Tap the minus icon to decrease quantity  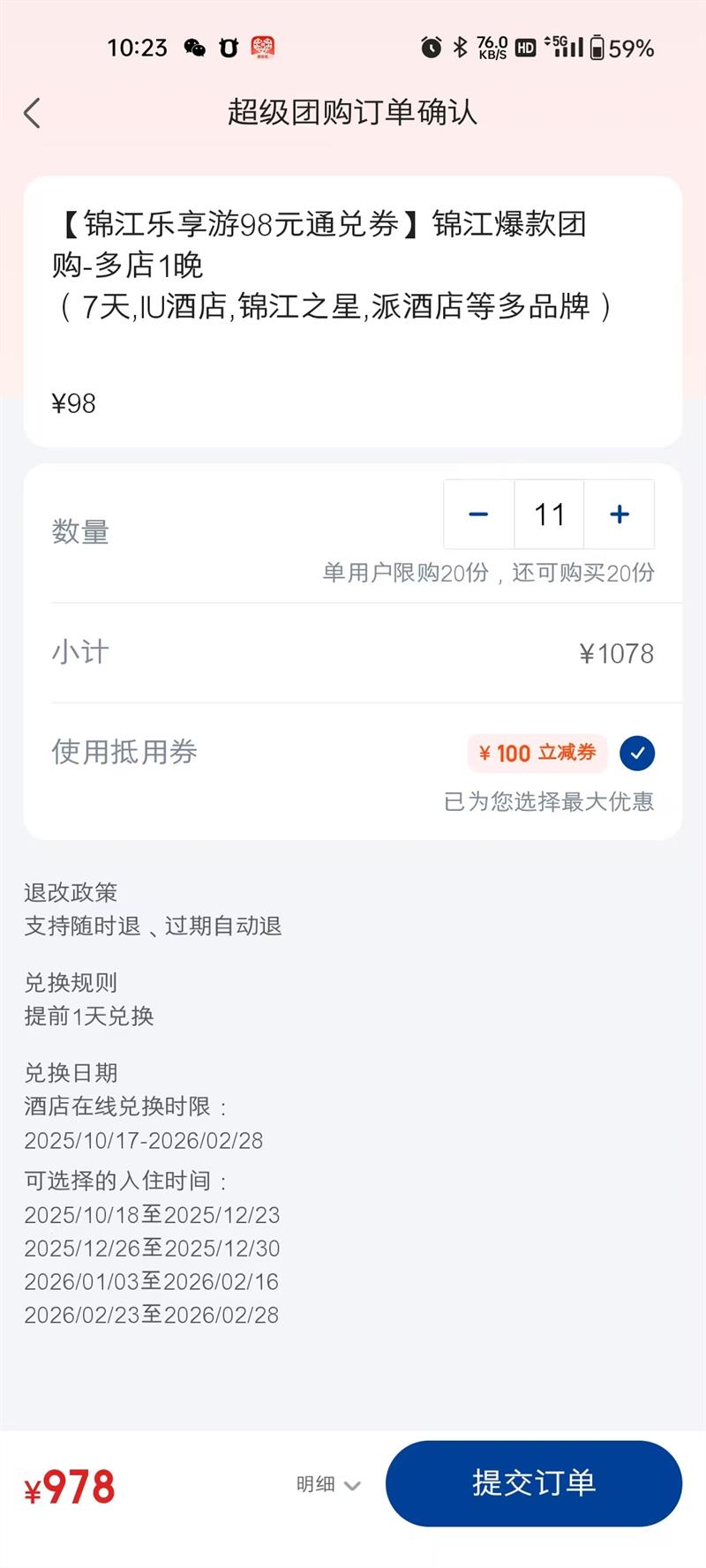pos(477,514)
